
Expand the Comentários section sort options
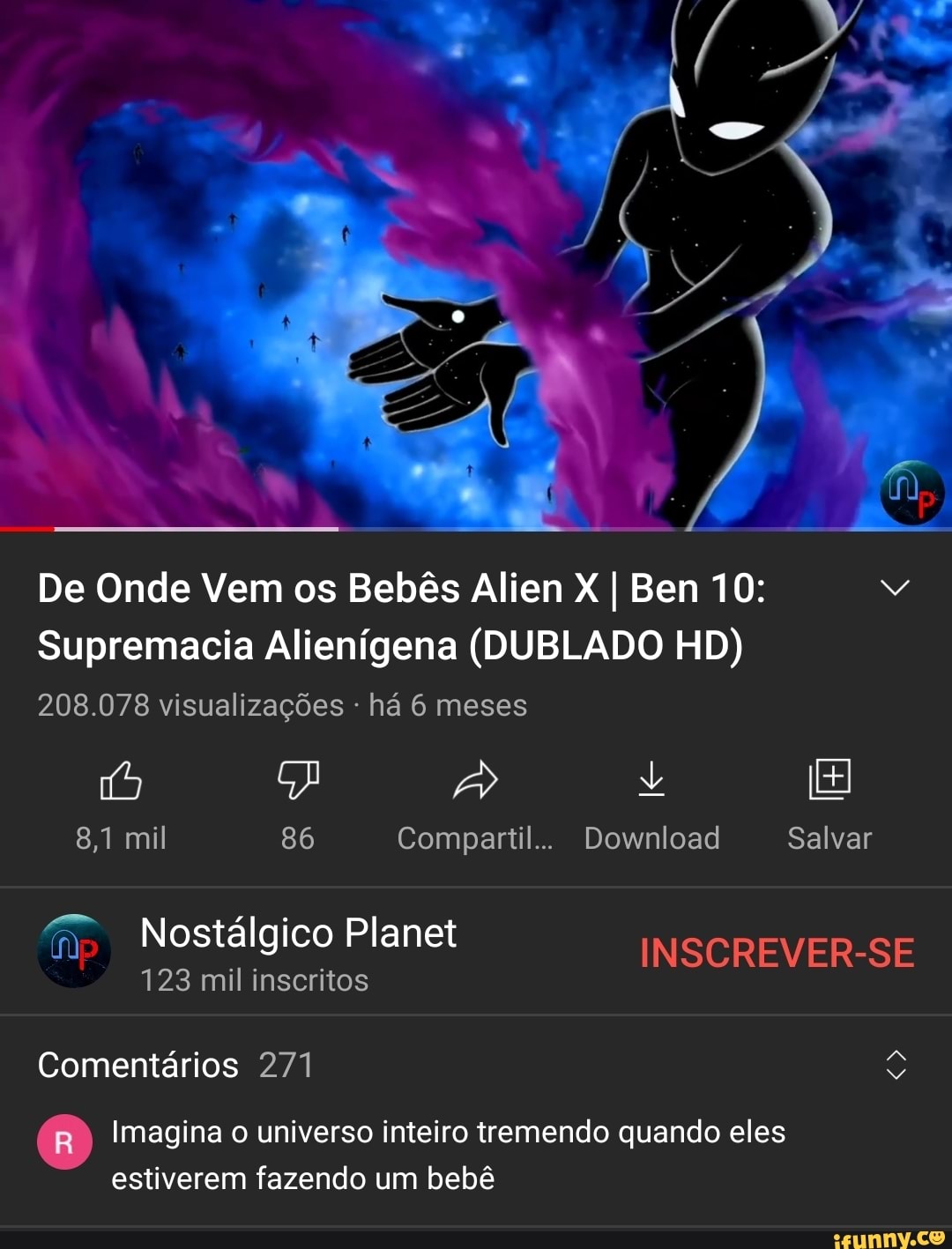pyautogui.click(x=896, y=1066)
